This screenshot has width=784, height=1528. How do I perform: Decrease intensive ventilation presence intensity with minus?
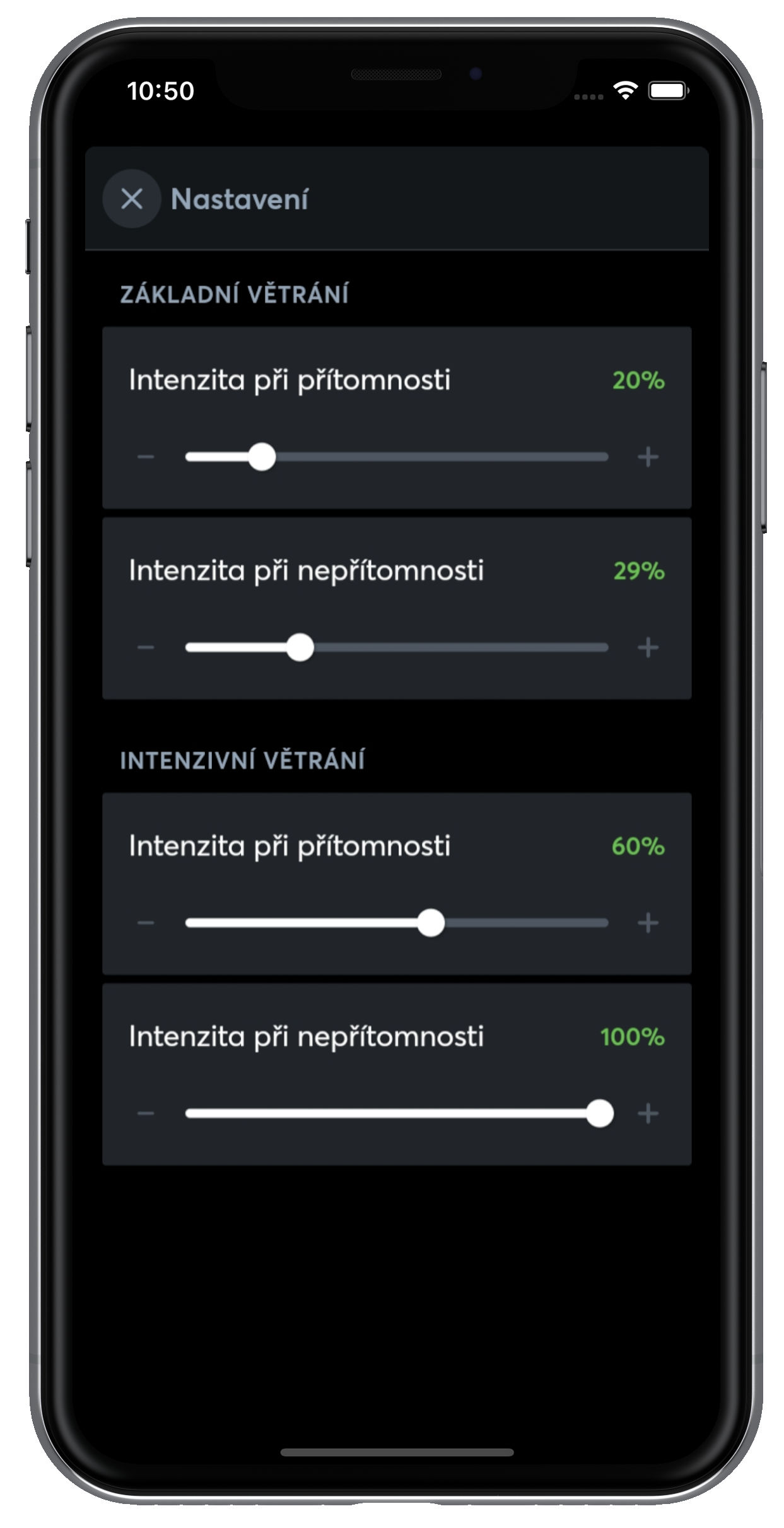pyautogui.click(x=146, y=923)
